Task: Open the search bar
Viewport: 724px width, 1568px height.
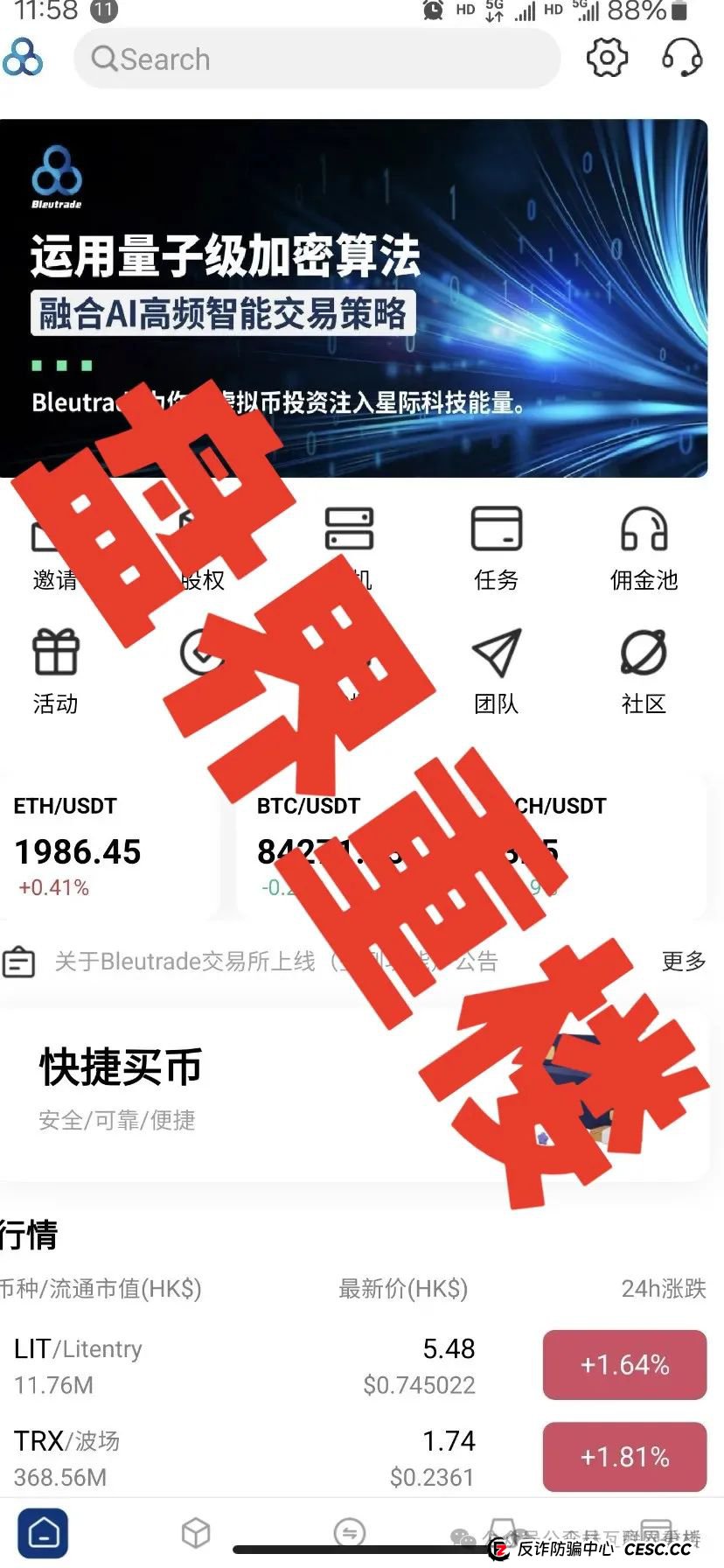Action: tap(315, 59)
